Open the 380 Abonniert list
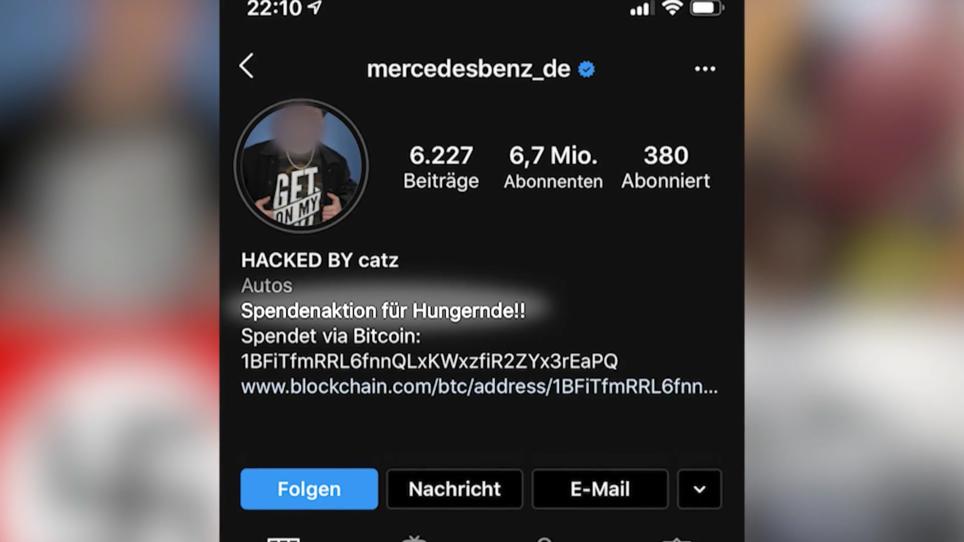 pyautogui.click(x=665, y=167)
